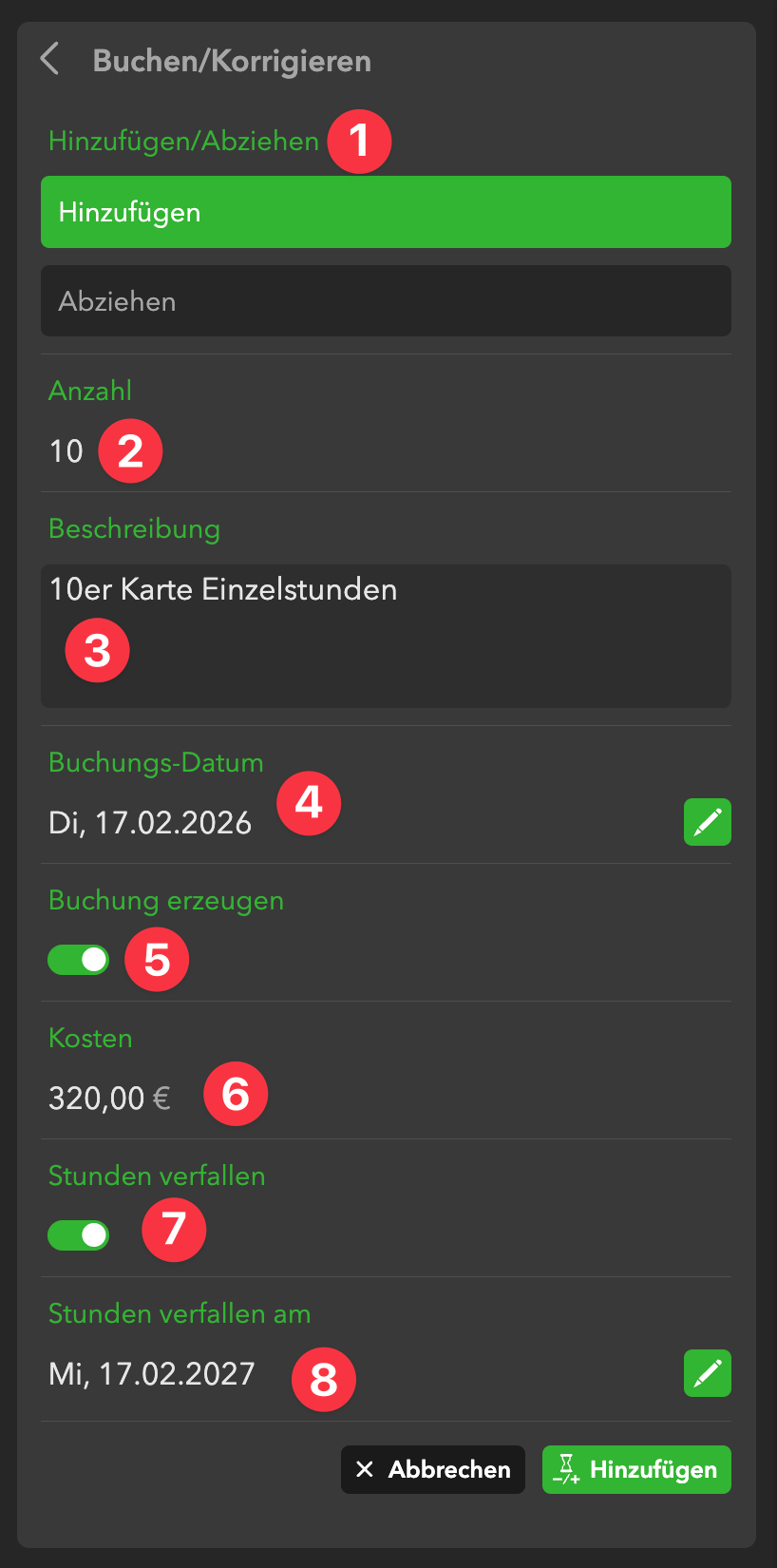Tap the Anzahl field showing 10

[x=66, y=451]
